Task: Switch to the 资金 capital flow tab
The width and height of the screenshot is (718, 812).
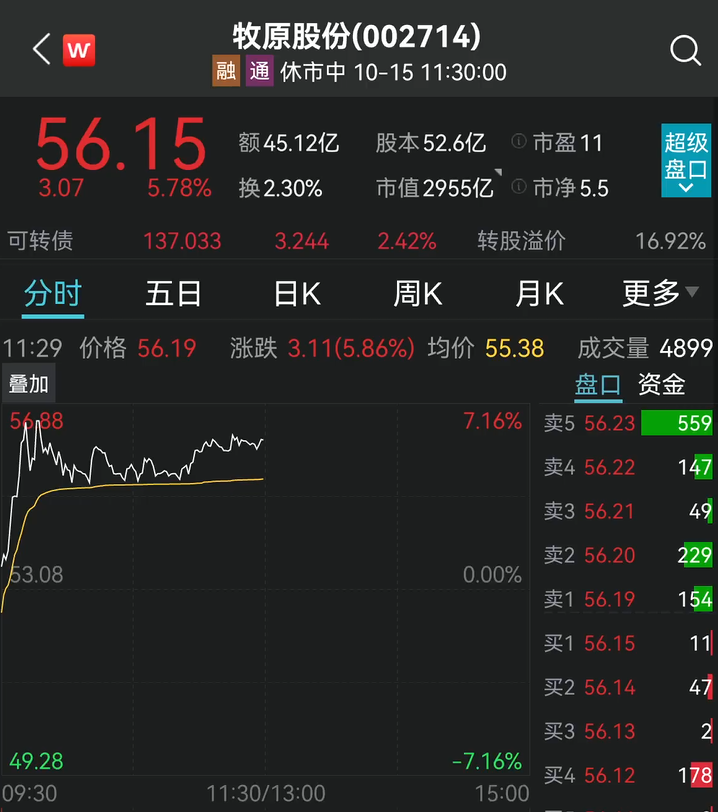Action: pos(662,384)
